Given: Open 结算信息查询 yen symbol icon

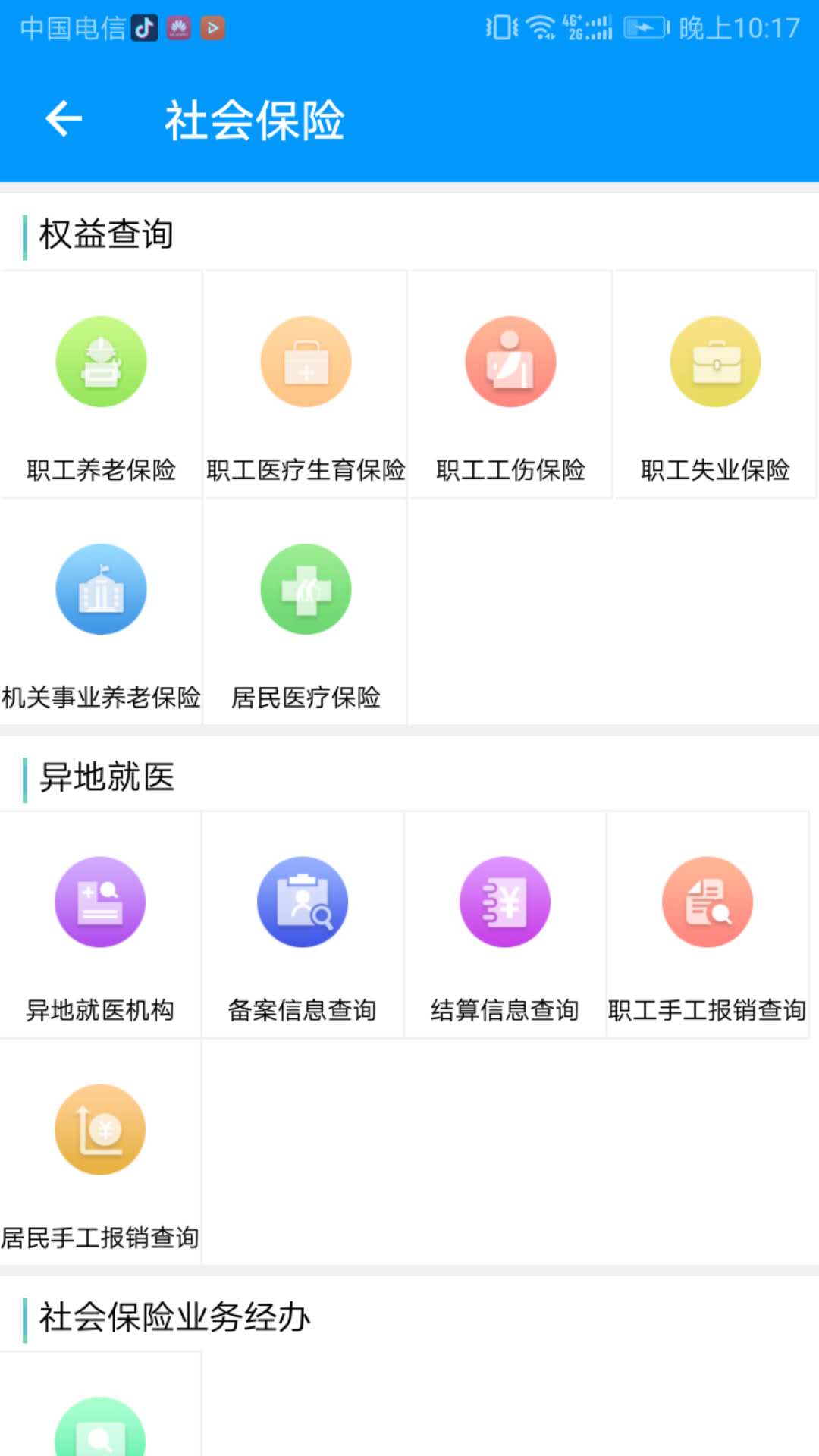Looking at the screenshot, I should pyautogui.click(x=505, y=902).
